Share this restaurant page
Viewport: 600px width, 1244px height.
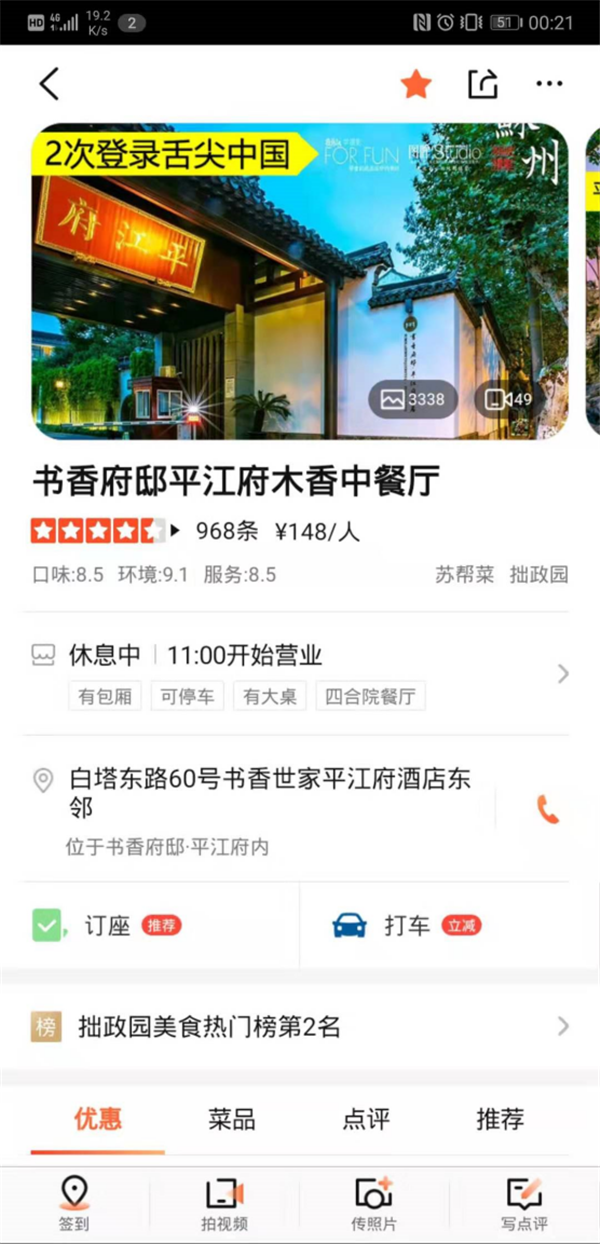[x=483, y=85]
